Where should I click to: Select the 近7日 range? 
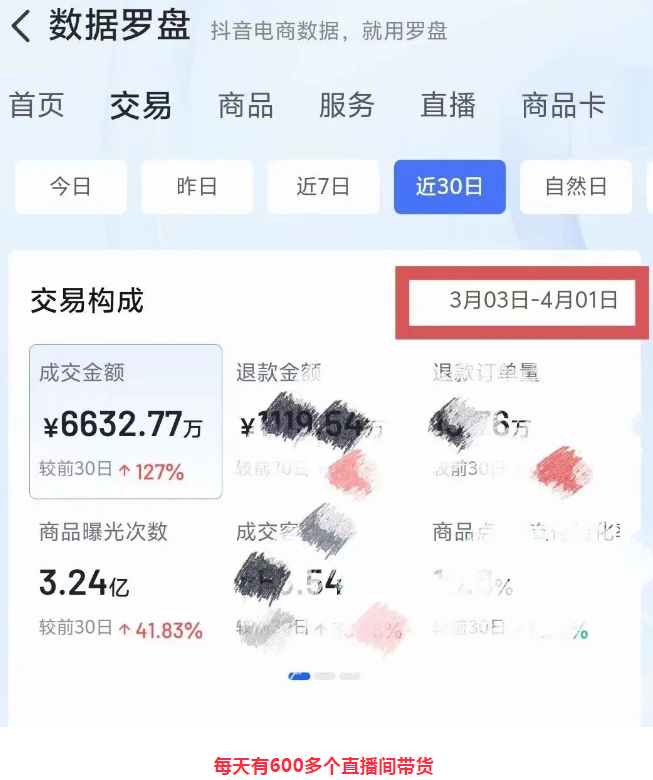323,187
